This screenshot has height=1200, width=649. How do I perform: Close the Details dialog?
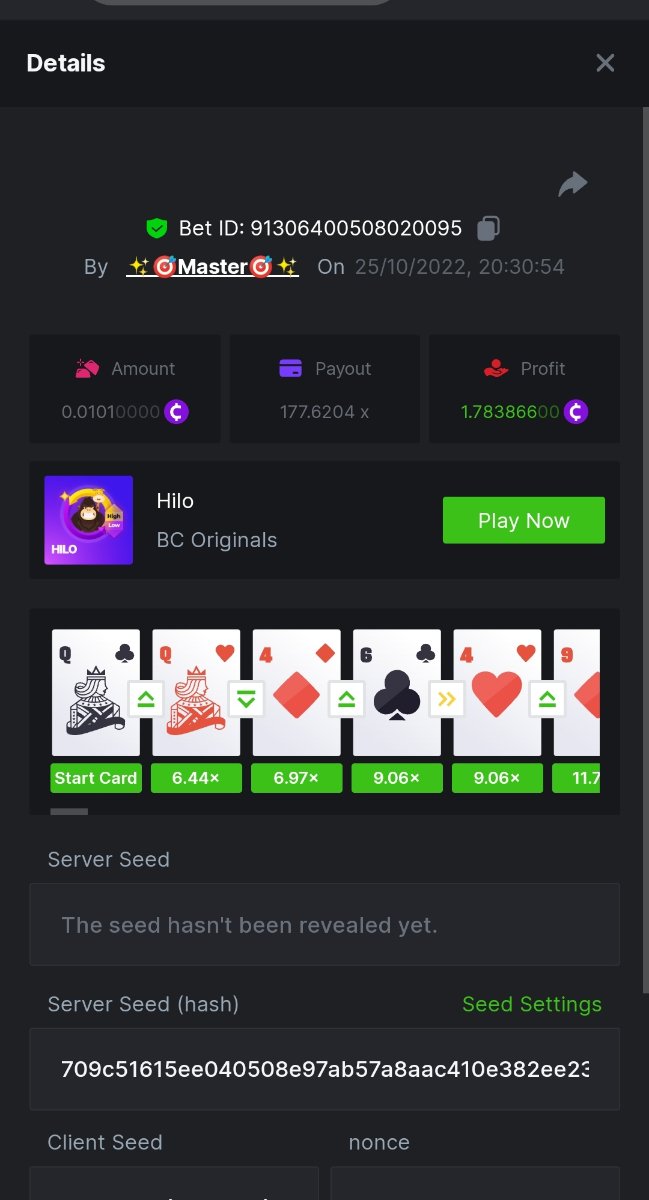(605, 63)
